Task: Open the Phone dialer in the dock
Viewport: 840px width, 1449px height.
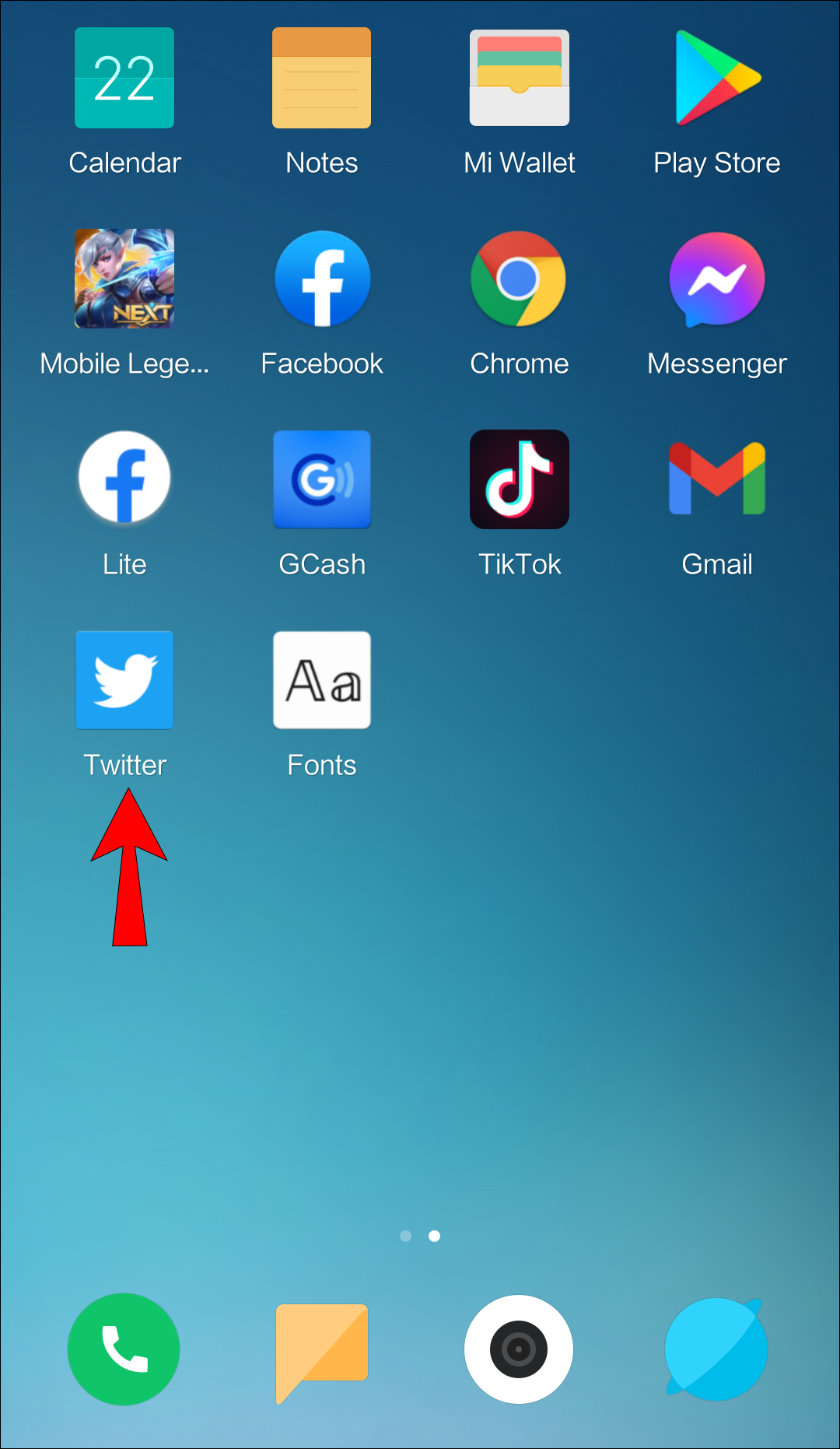Action: pos(124,1349)
